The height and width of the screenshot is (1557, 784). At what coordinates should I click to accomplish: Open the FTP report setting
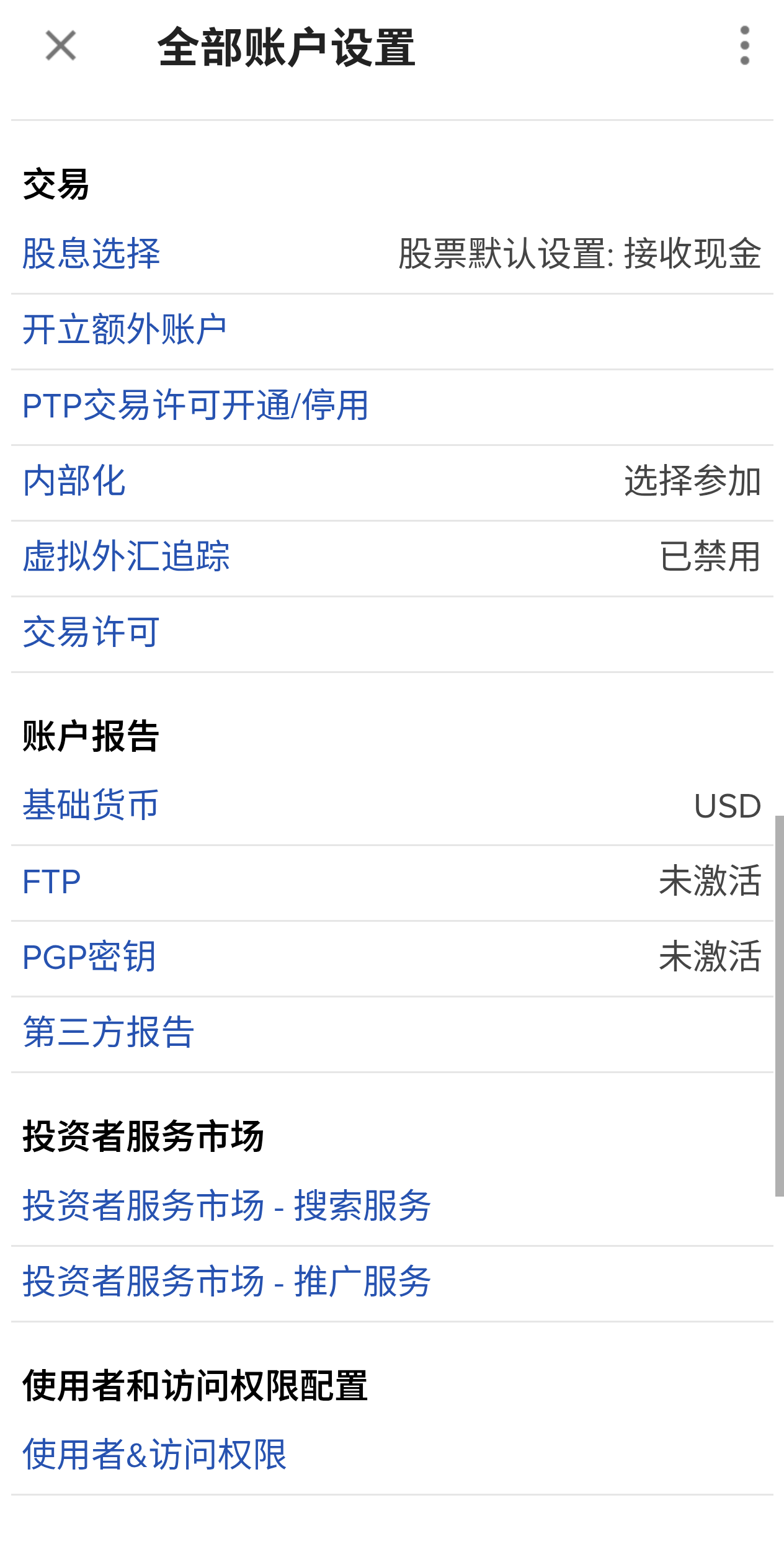coord(51,881)
